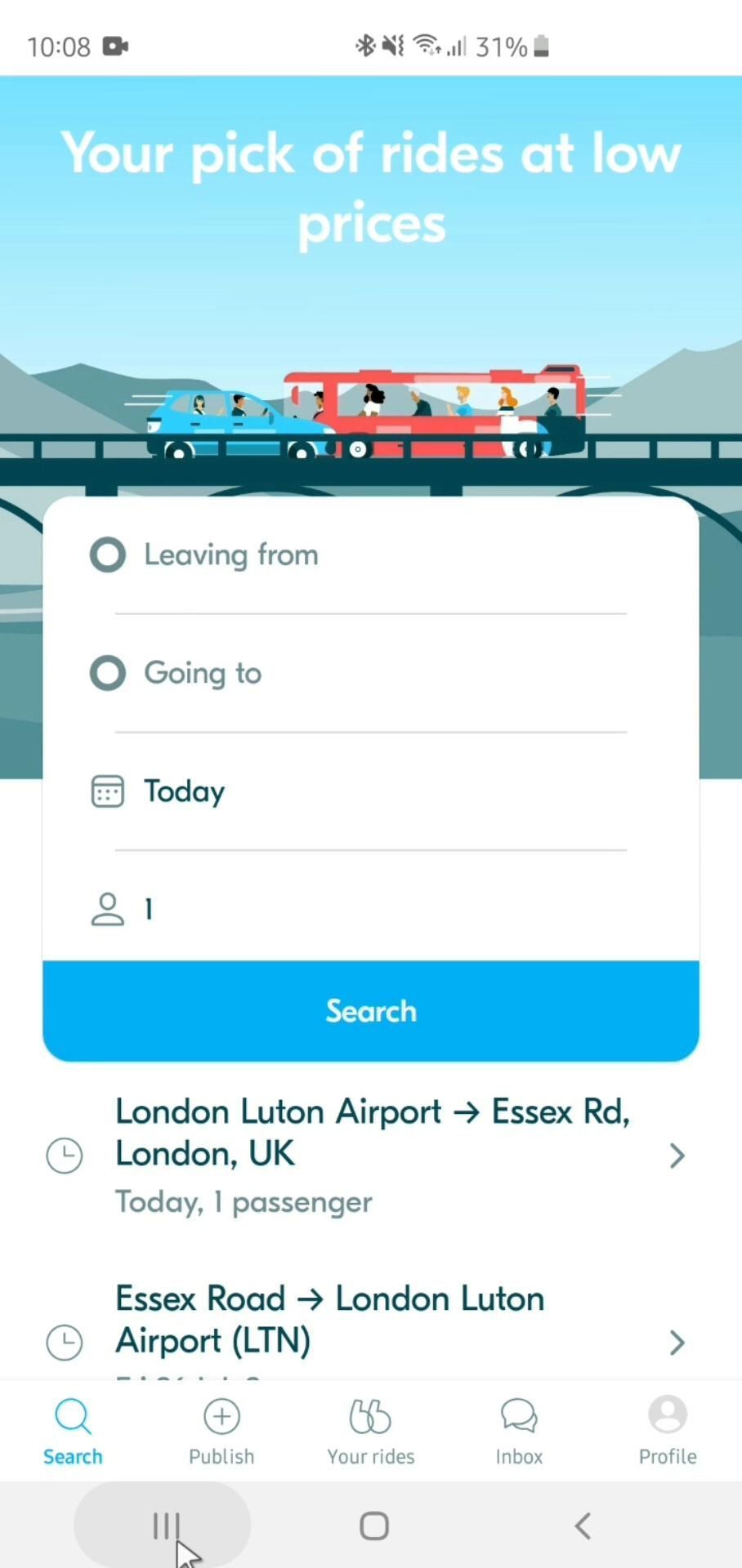Go to the Your rides tab
Screen dimensions: 742x1568
click(371, 1431)
